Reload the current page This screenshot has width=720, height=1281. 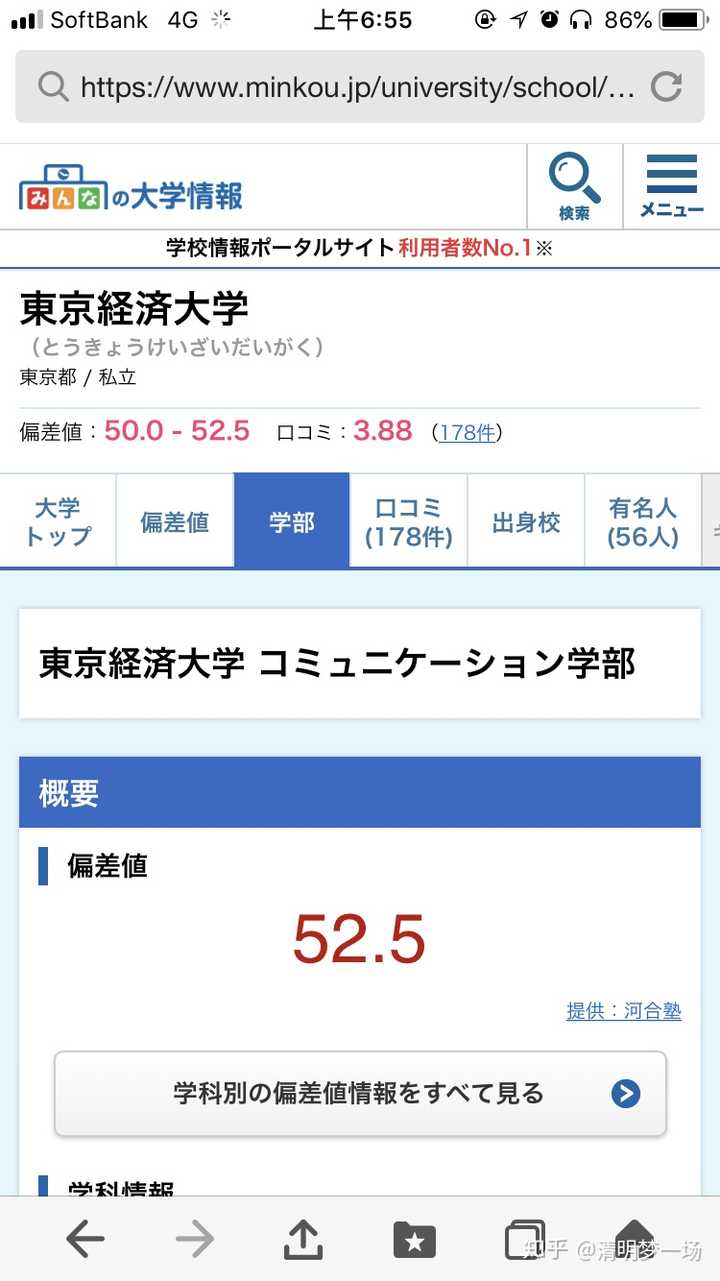[x=666, y=87]
